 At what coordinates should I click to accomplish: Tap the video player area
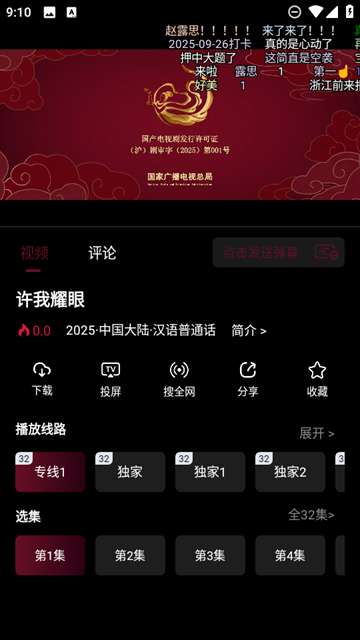(x=180, y=124)
